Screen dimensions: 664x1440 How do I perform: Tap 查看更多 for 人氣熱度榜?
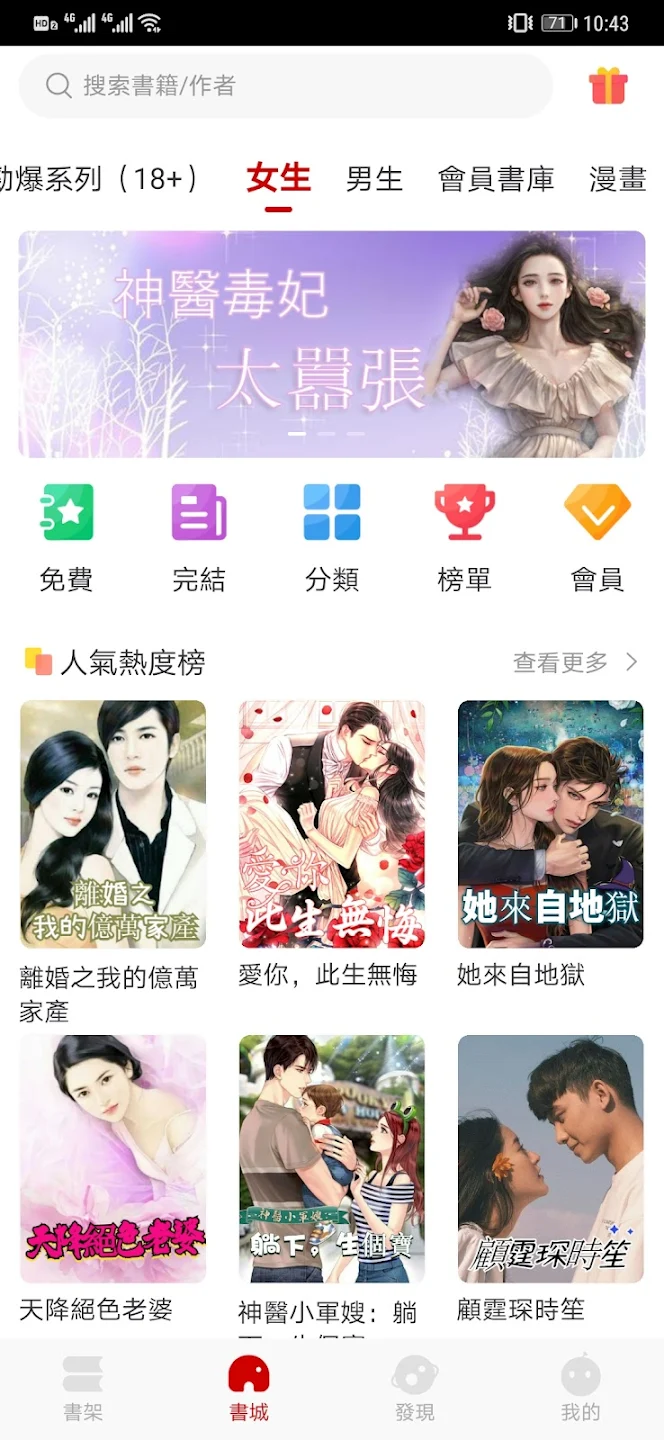pos(575,662)
